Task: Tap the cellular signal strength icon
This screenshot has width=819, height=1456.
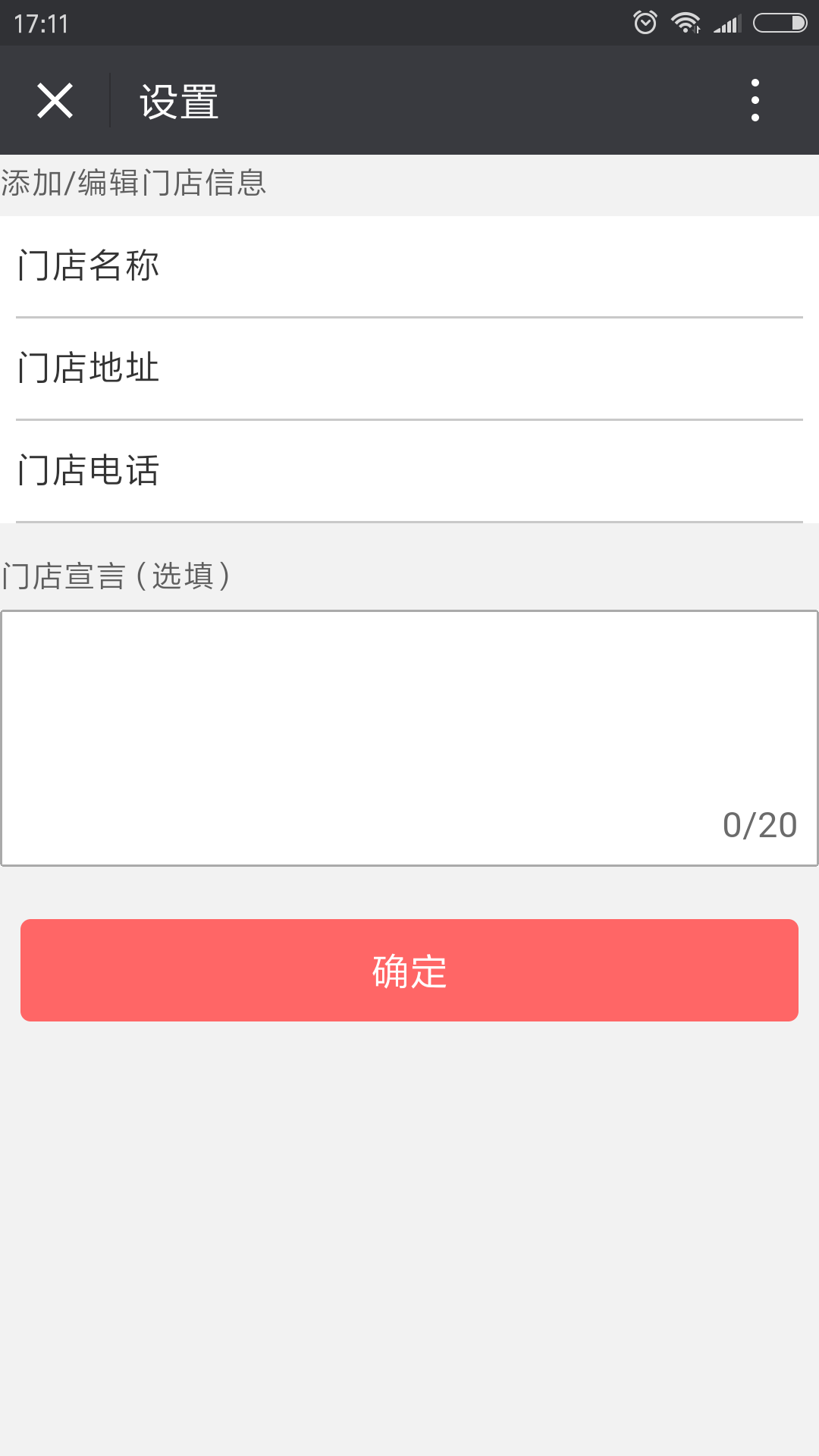Action: pyautogui.click(x=726, y=24)
